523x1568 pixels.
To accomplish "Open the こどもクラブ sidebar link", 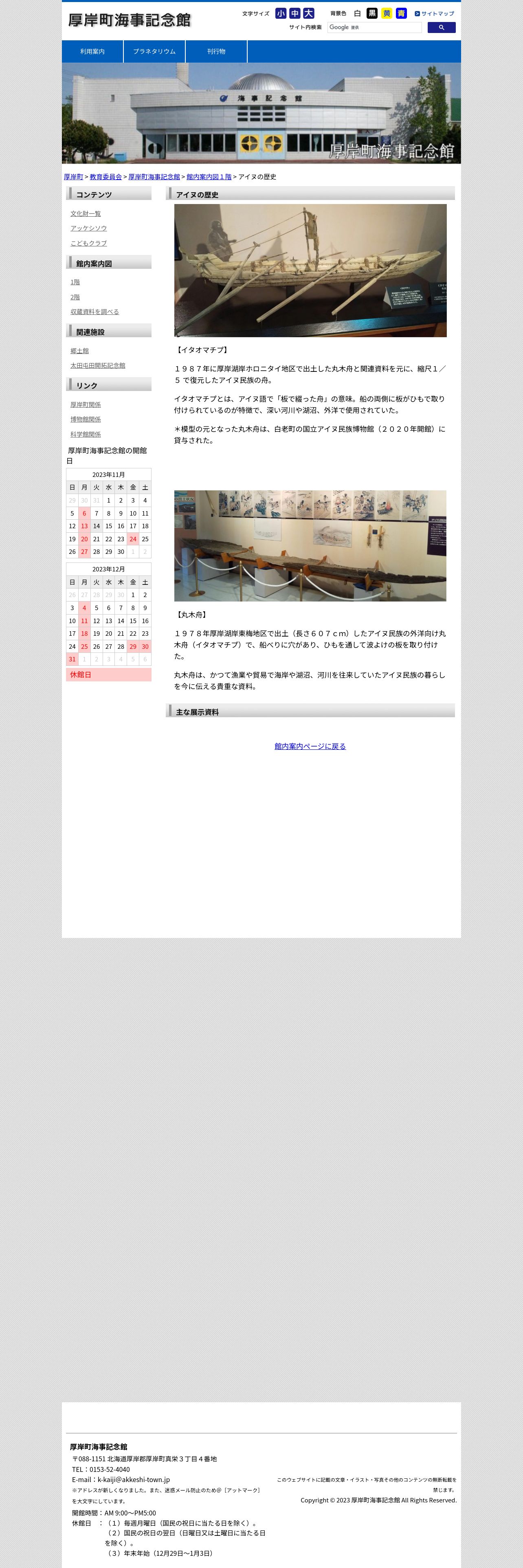I will 88,244.
